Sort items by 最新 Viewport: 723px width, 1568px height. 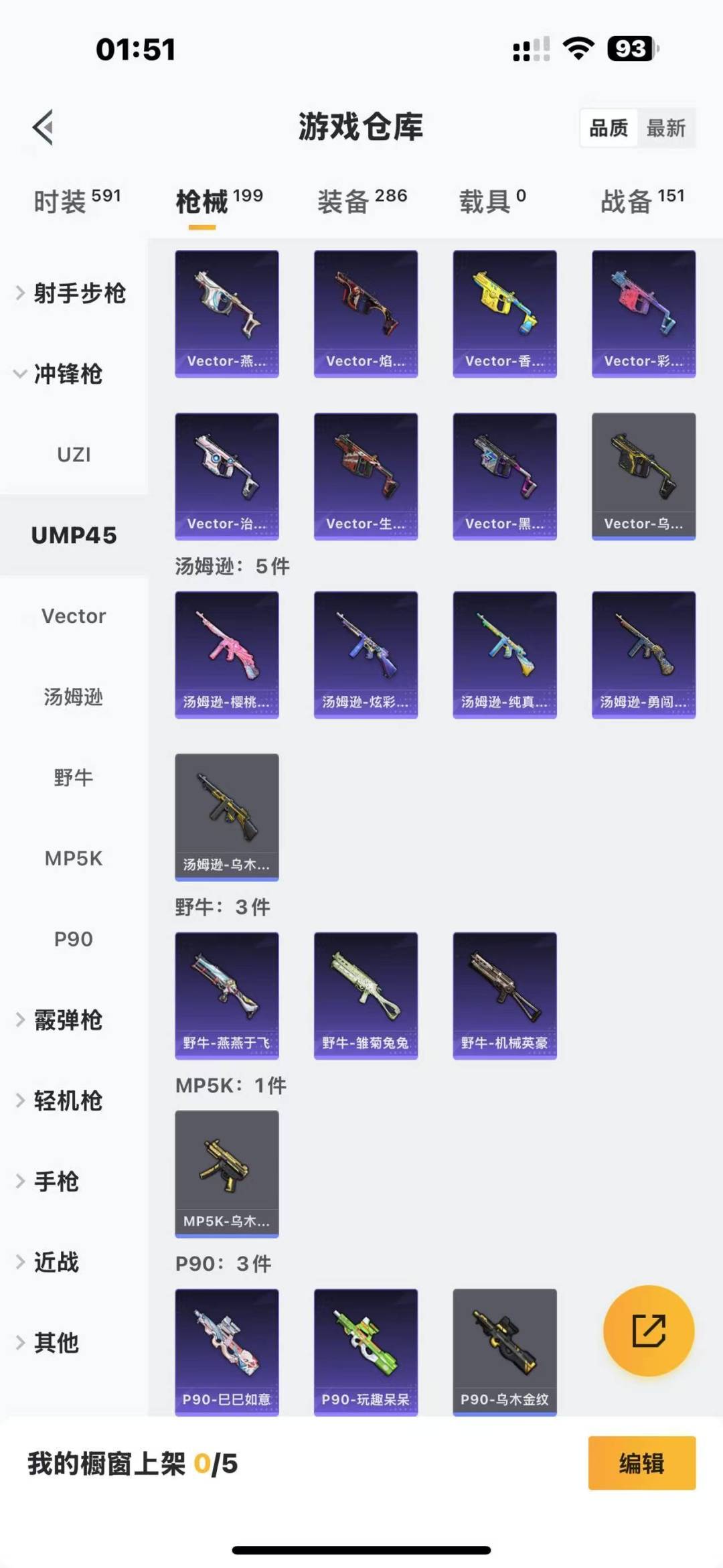[665, 127]
